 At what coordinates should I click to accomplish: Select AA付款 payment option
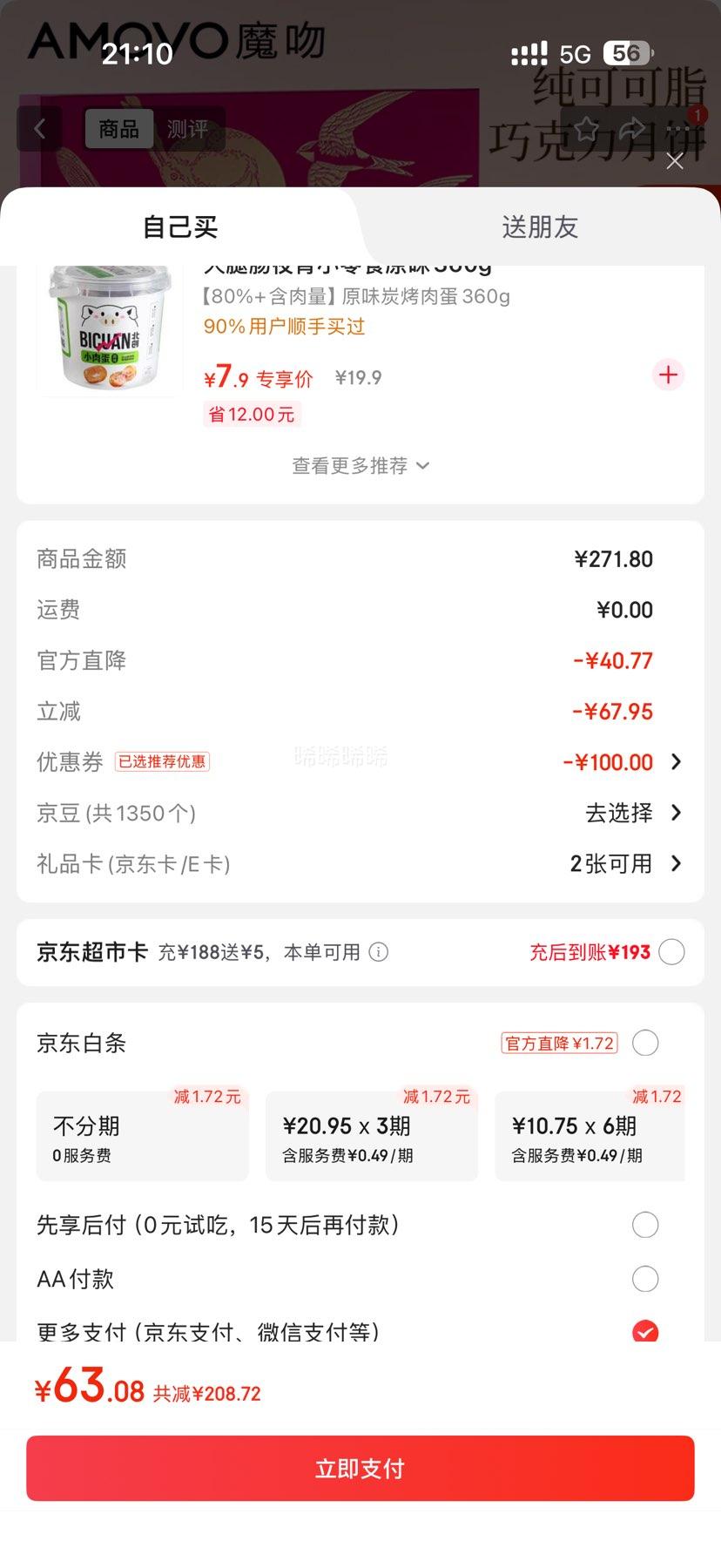[645, 1279]
